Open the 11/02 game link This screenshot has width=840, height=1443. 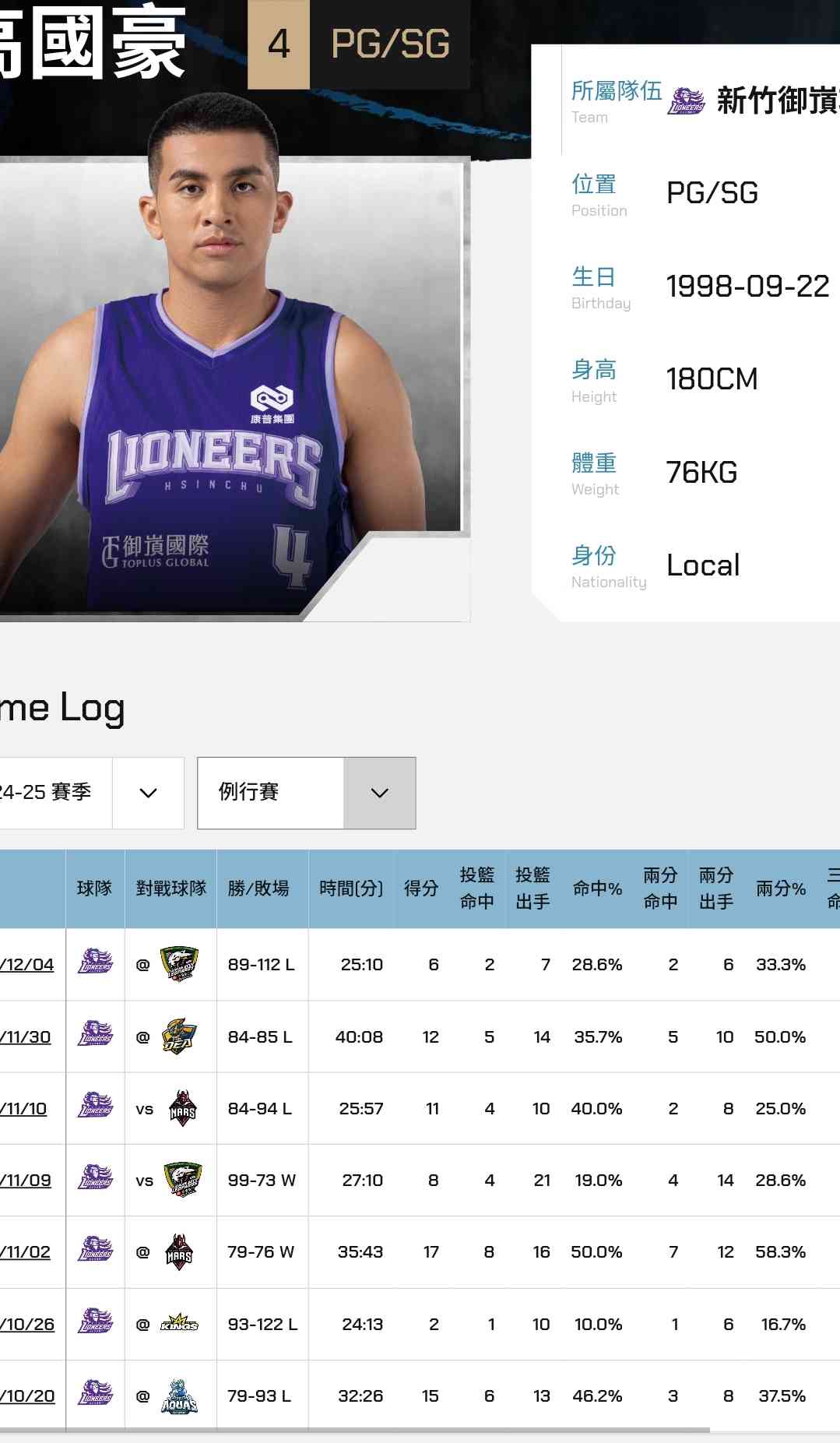tap(26, 1251)
